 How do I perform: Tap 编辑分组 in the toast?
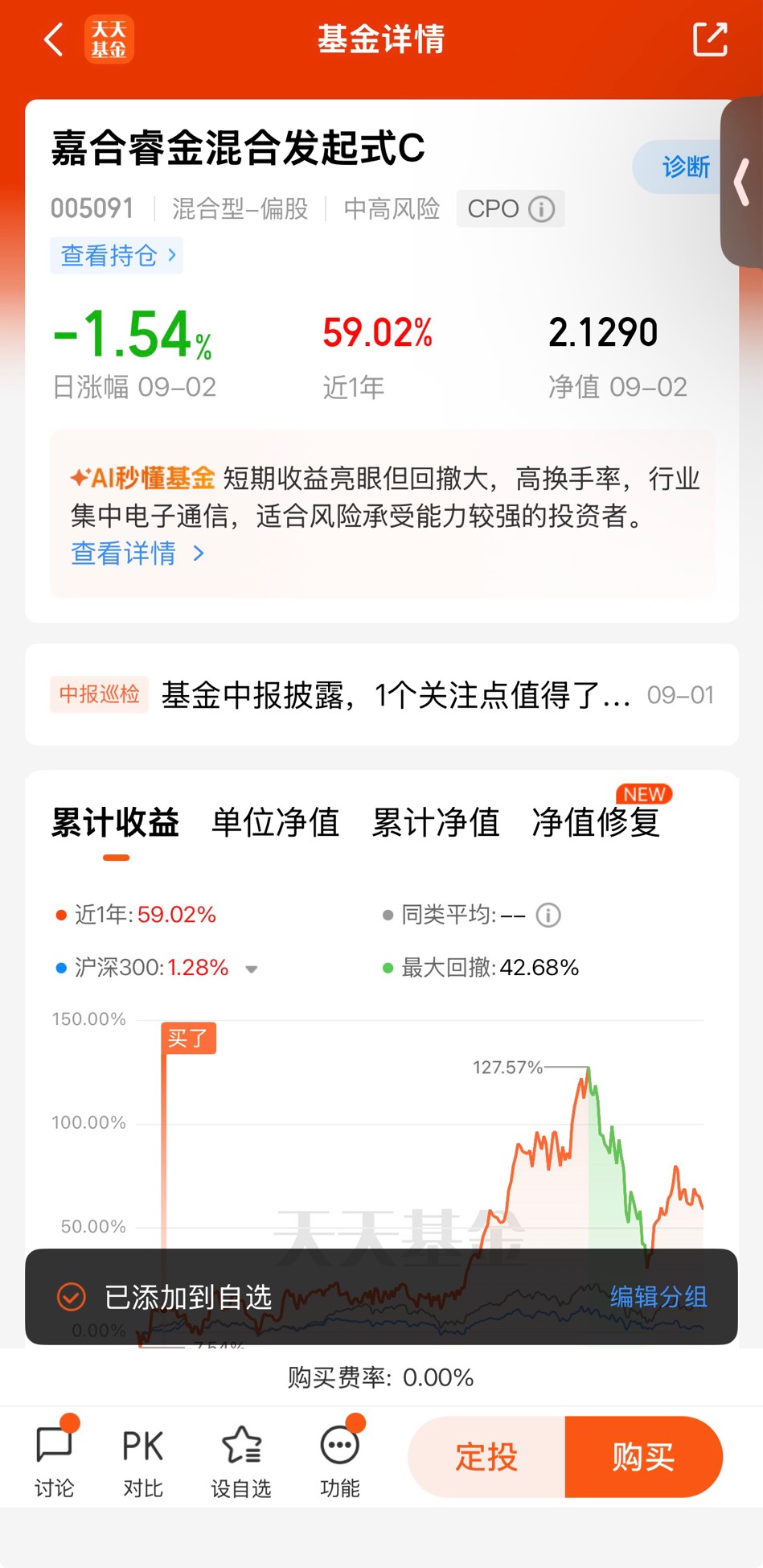click(658, 1296)
